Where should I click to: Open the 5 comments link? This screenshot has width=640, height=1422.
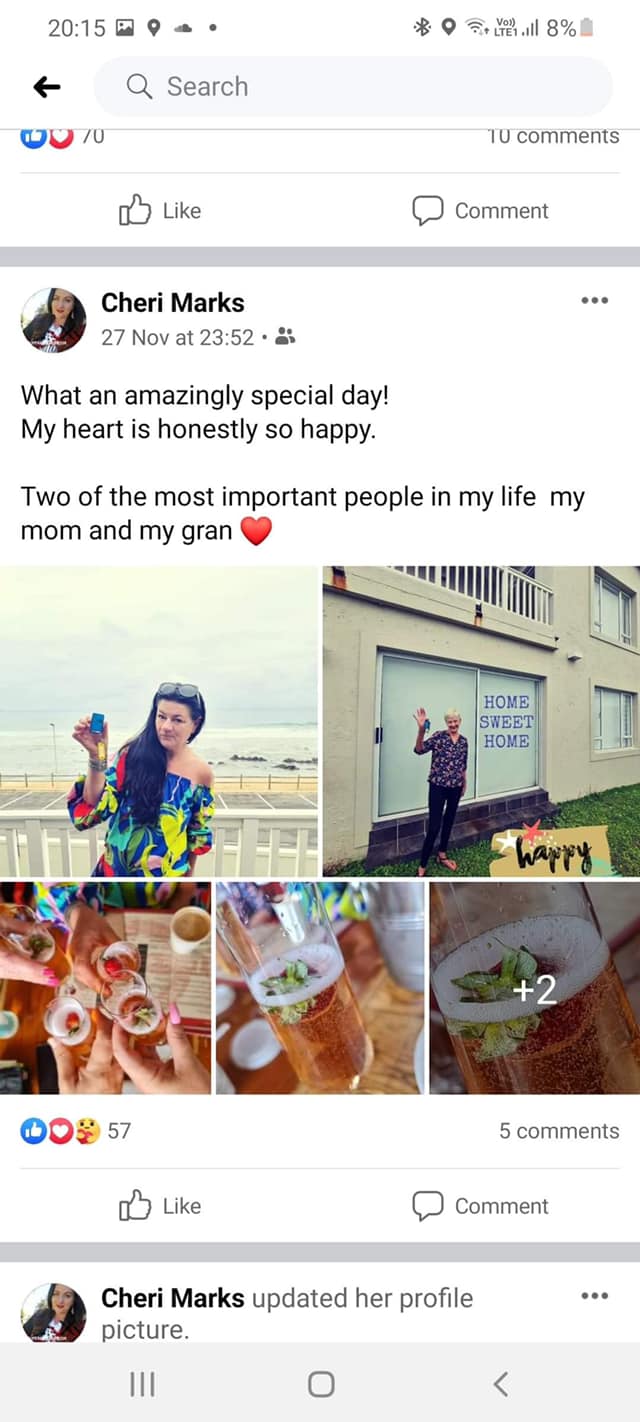[559, 1131]
